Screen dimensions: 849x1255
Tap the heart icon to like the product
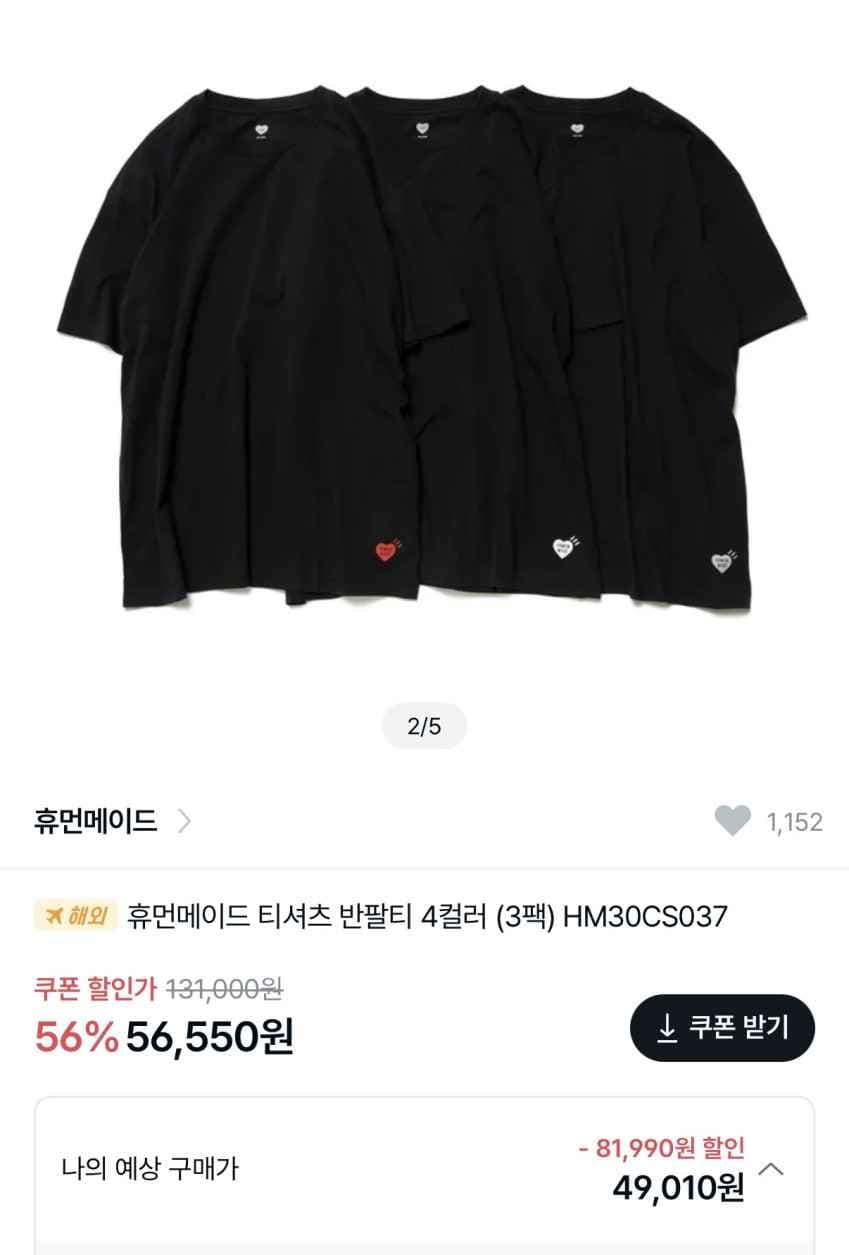pyautogui.click(x=733, y=818)
